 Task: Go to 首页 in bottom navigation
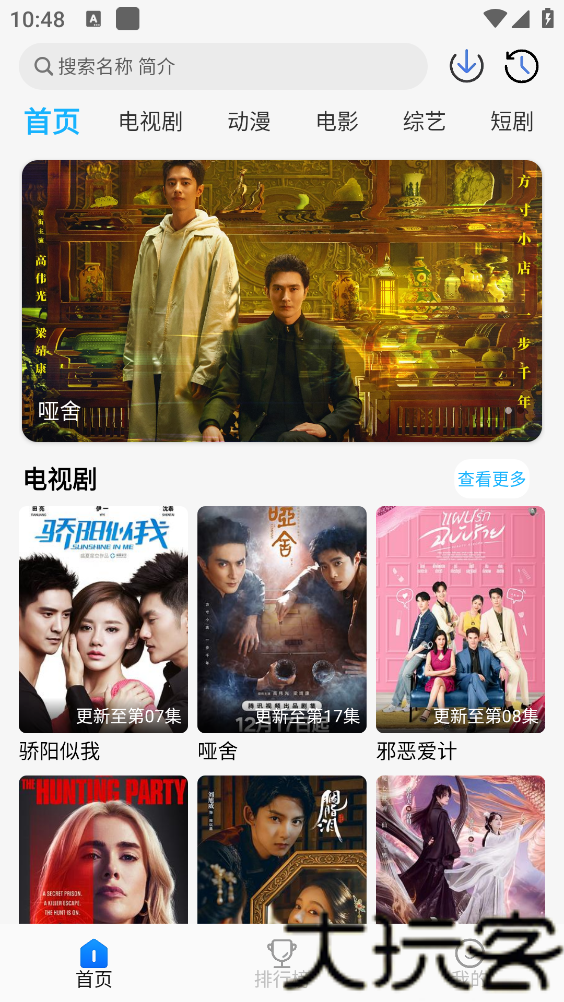tap(94, 964)
